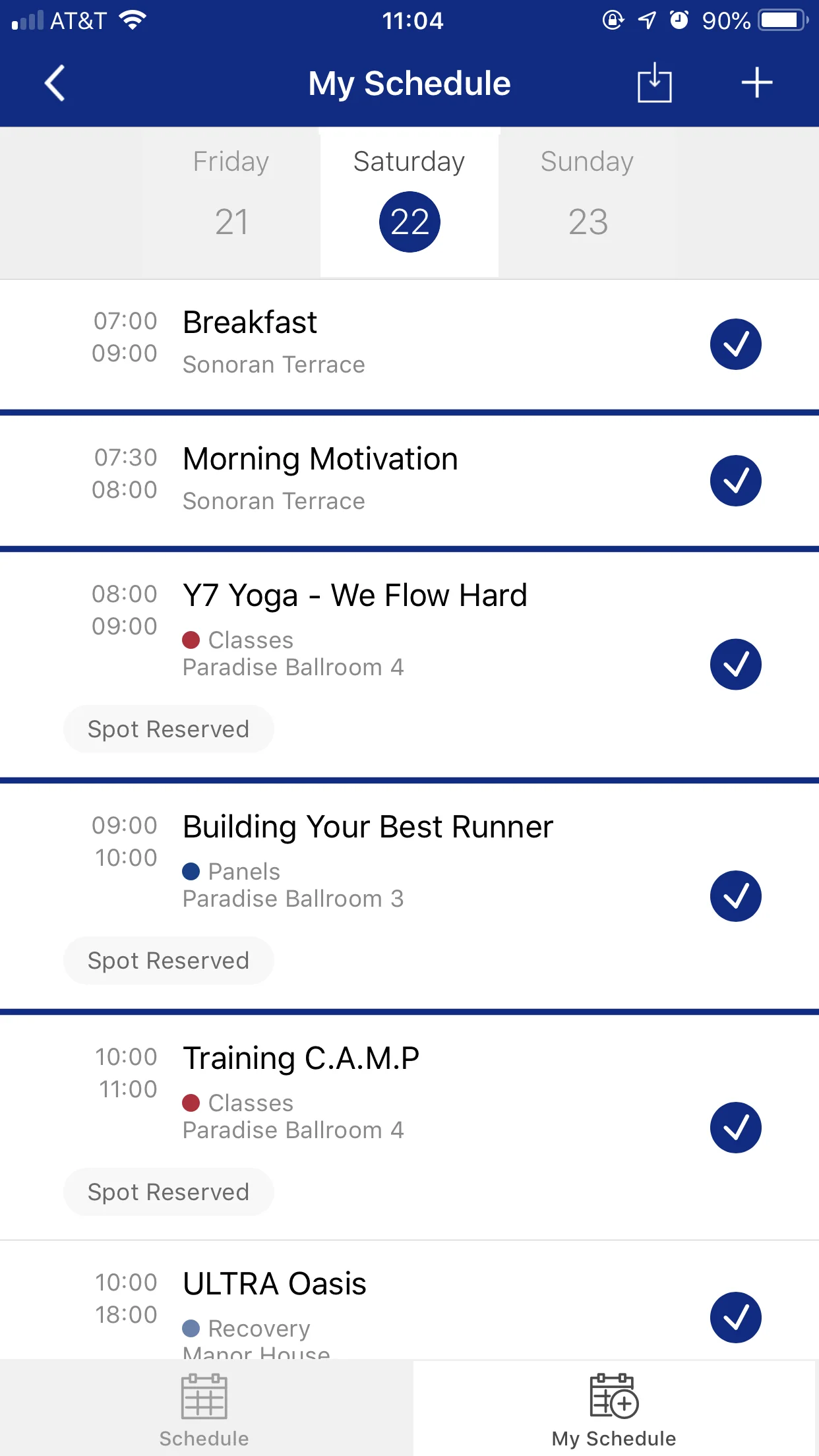Uncheck Breakfast from my schedule
The image size is (819, 1456).
point(735,344)
